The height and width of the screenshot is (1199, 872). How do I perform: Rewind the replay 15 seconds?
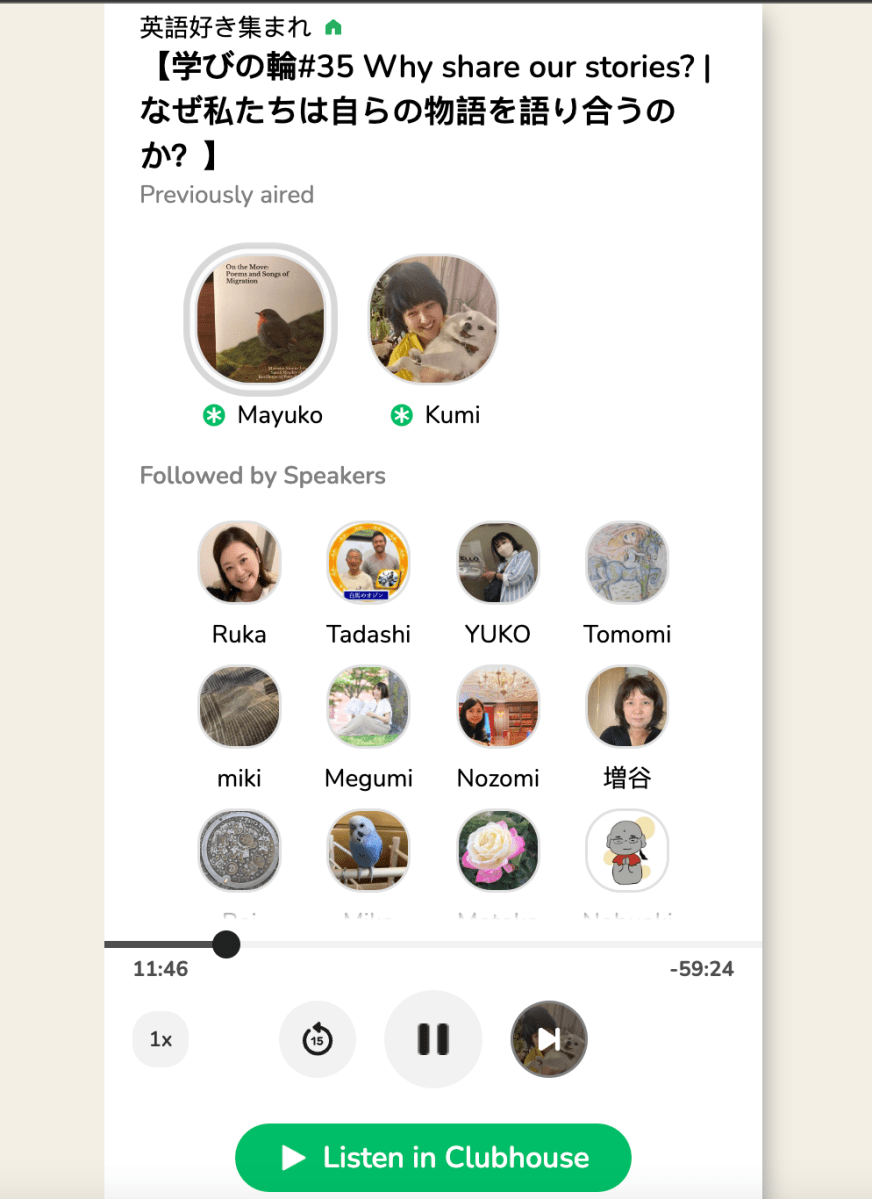click(317, 1039)
